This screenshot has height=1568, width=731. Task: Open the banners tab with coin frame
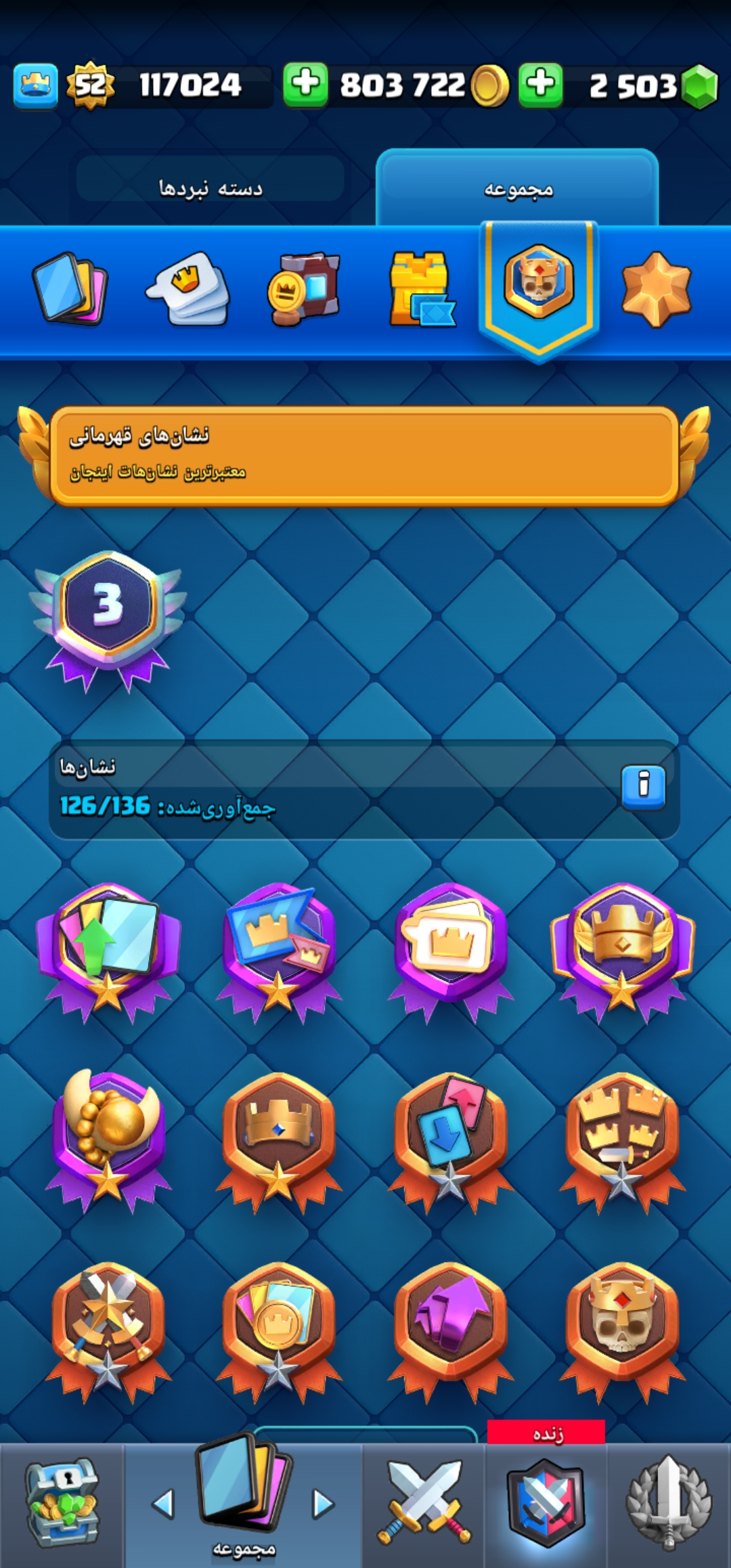click(x=303, y=289)
